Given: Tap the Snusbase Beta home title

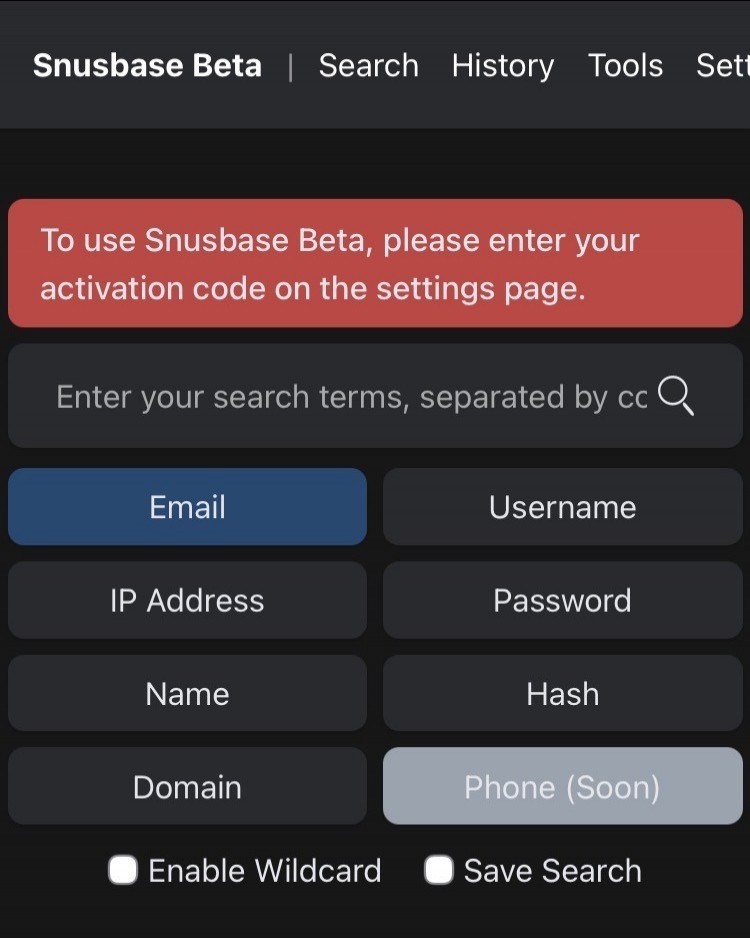Looking at the screenshot, I should click(147, 66).
